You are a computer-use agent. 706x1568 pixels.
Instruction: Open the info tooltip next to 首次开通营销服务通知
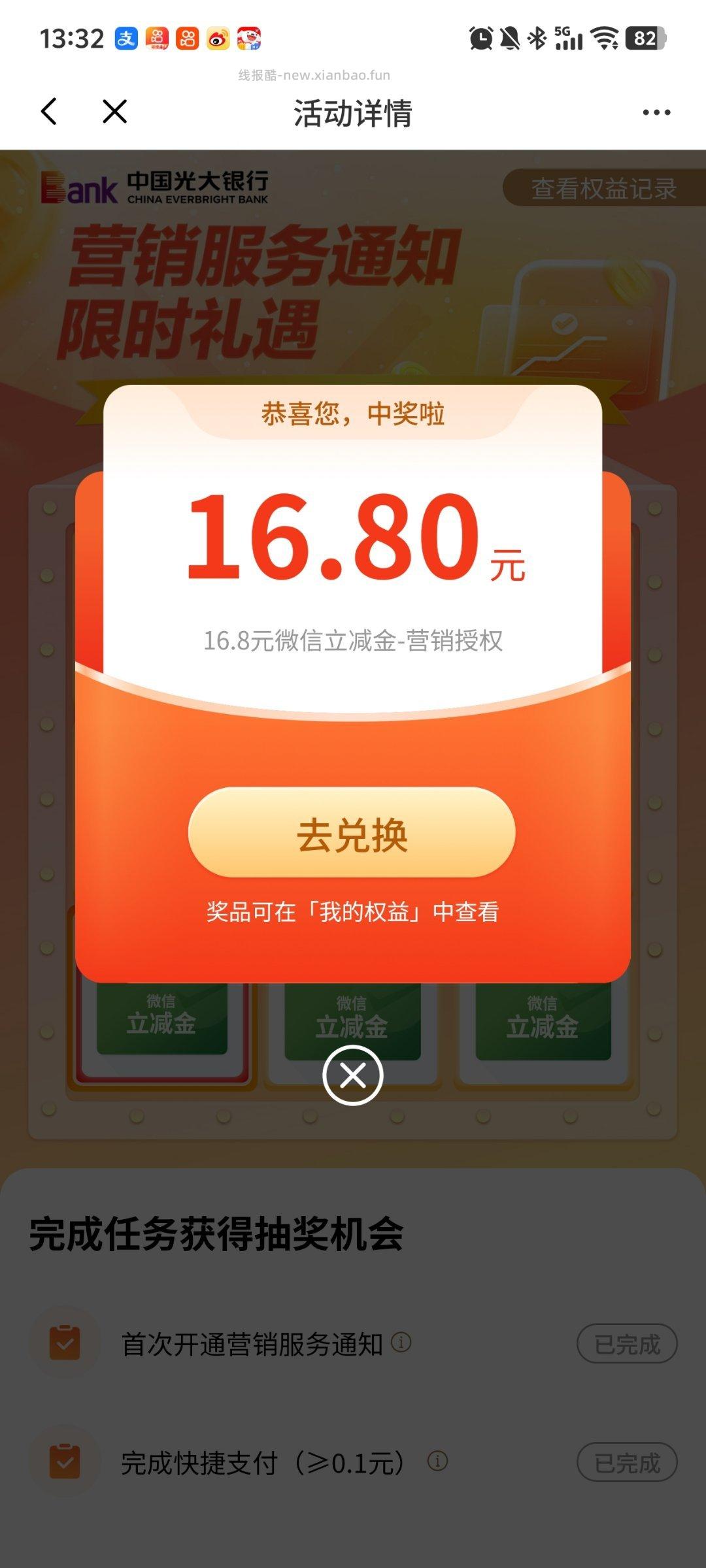(403, 1343)
